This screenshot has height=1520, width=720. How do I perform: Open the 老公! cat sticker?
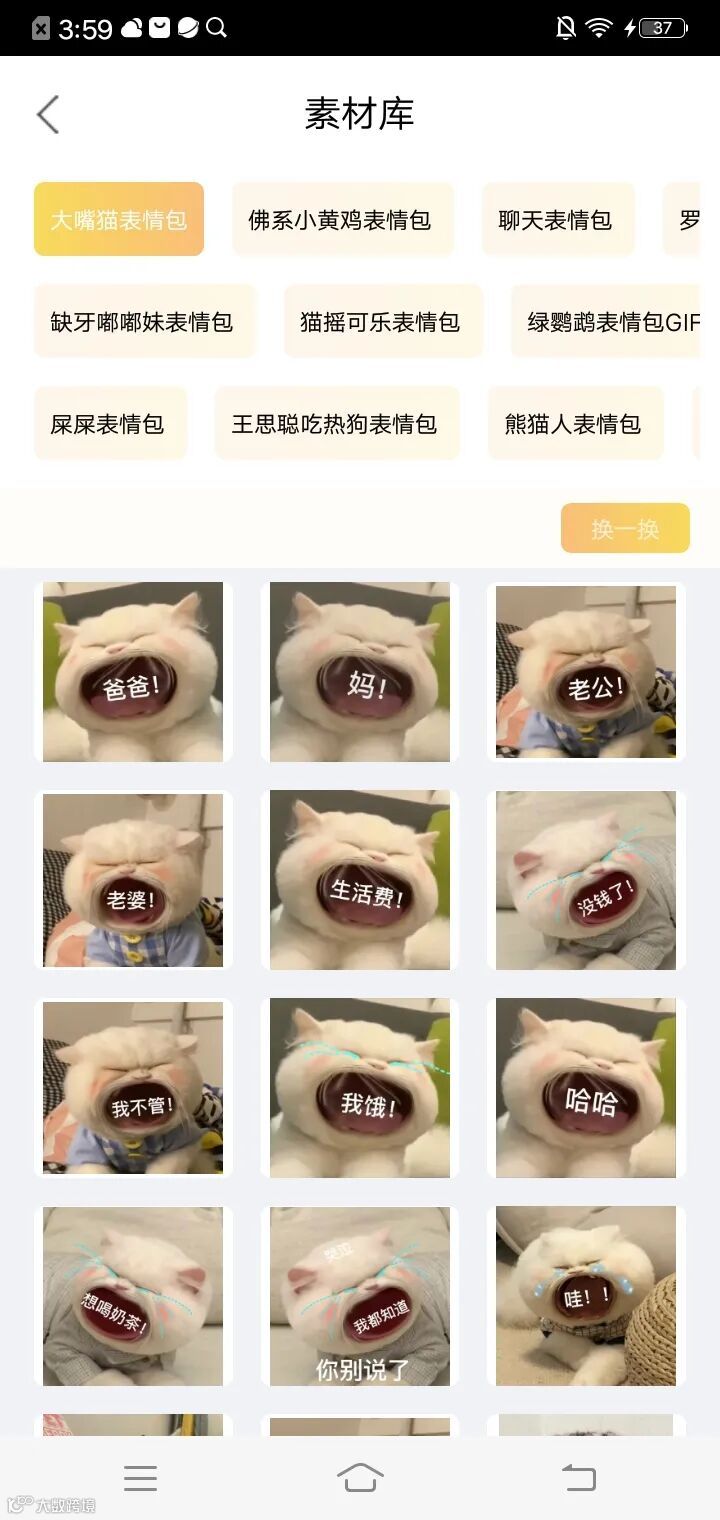(x=585, y=671)
